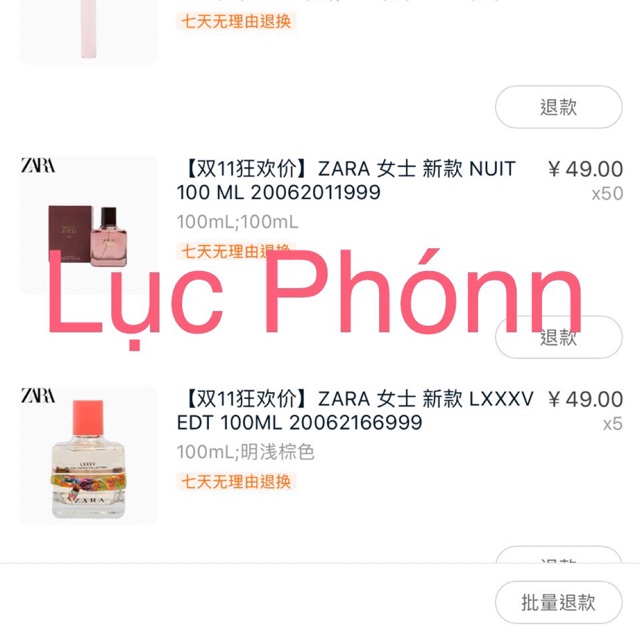Image resolution: width=640 pixels, height=640 pixels.
Task: Tap 退款 above the ZARA NUIT item
Action: [x=558, y=107]
